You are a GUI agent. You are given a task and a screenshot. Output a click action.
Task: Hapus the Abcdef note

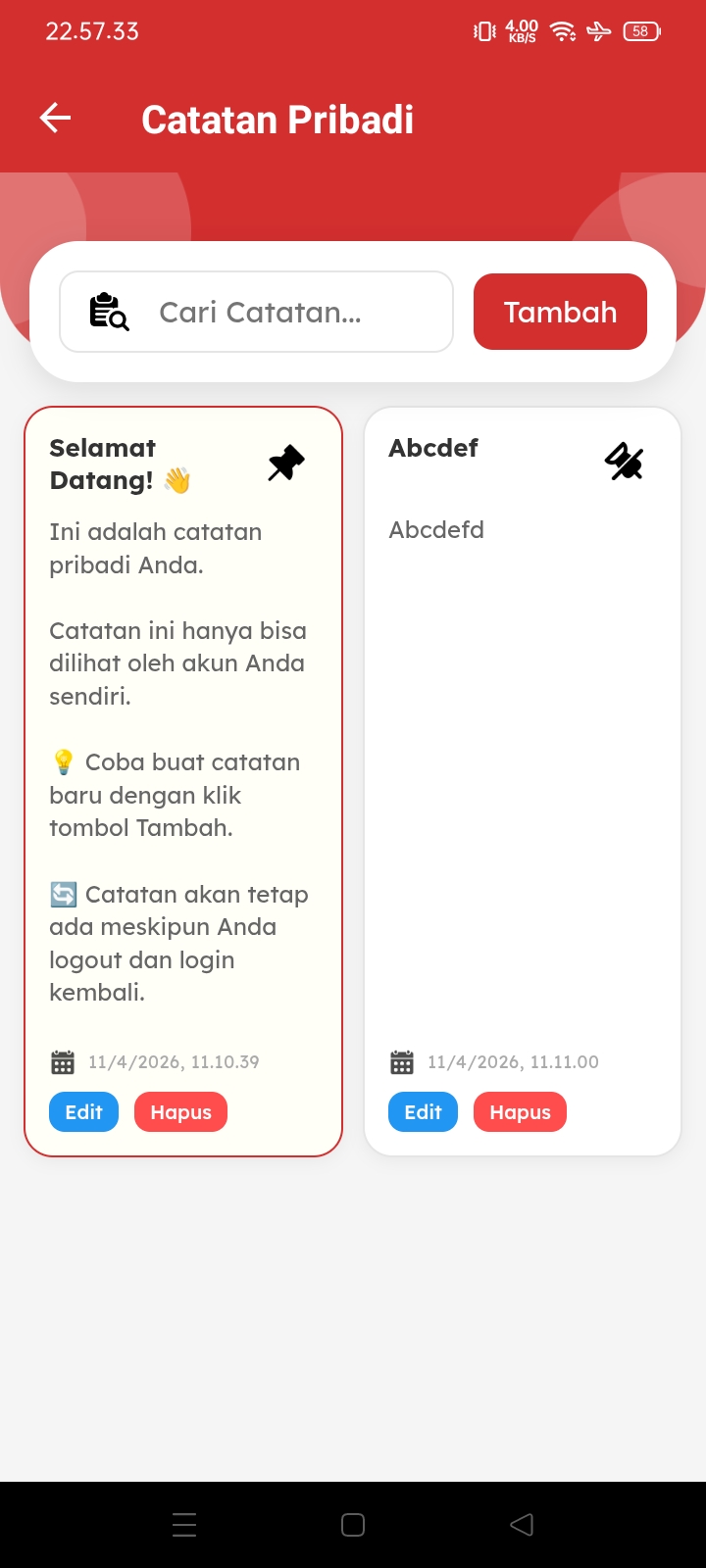point(520,1112)
